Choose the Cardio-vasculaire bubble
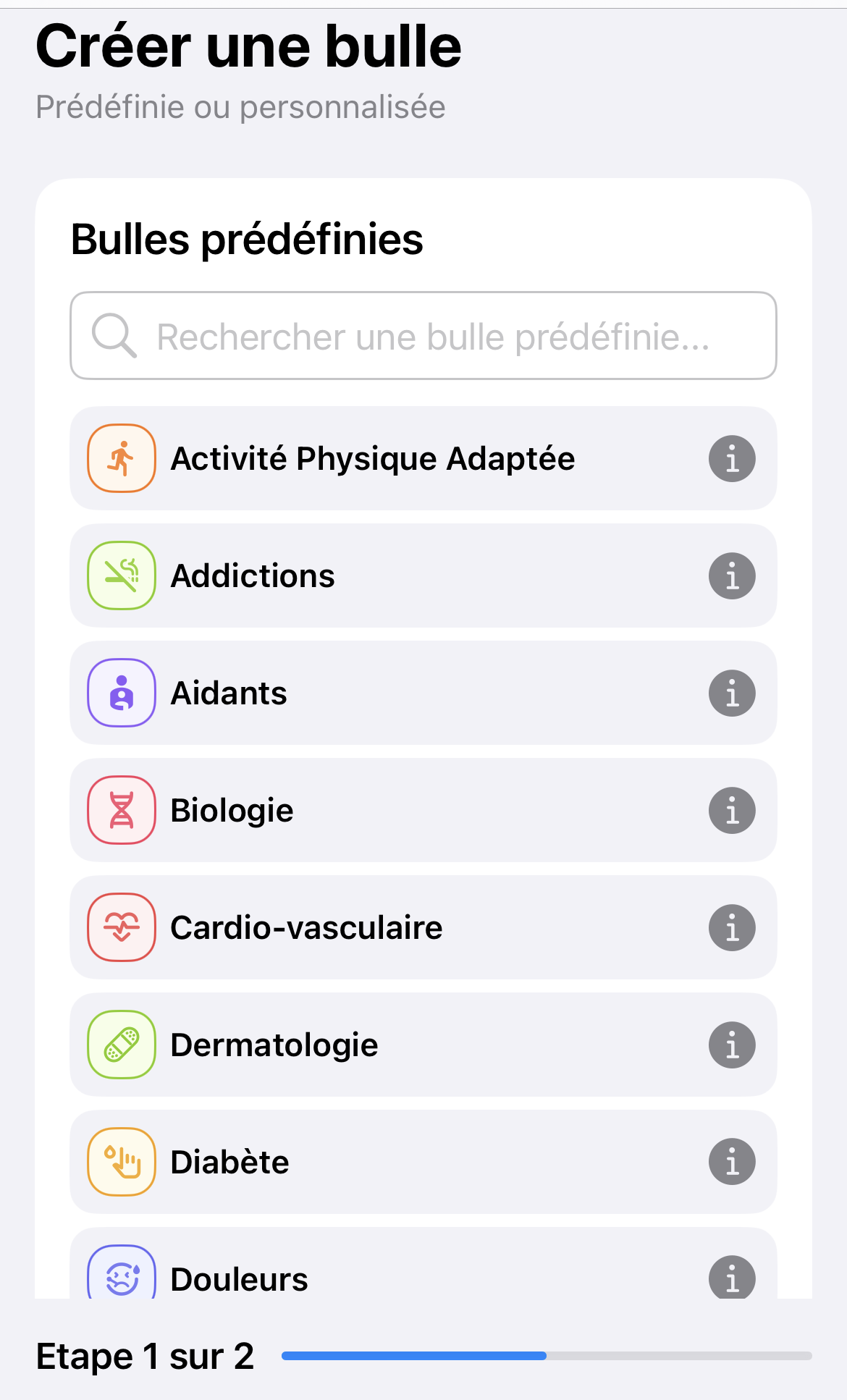The width and height of the screenshot is (847, 1400). (306, 928)
